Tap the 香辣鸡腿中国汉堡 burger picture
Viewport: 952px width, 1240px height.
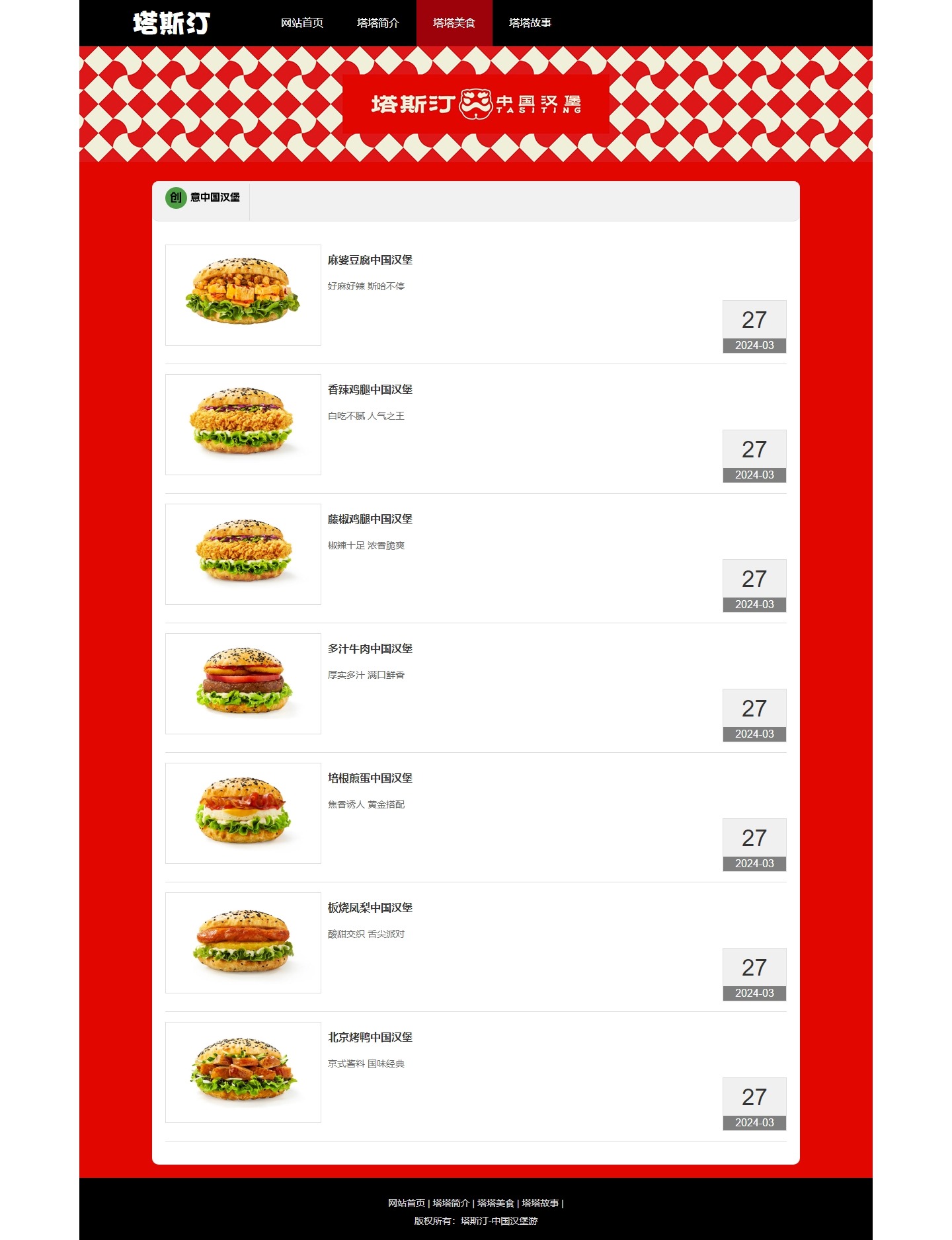(243, 424)
